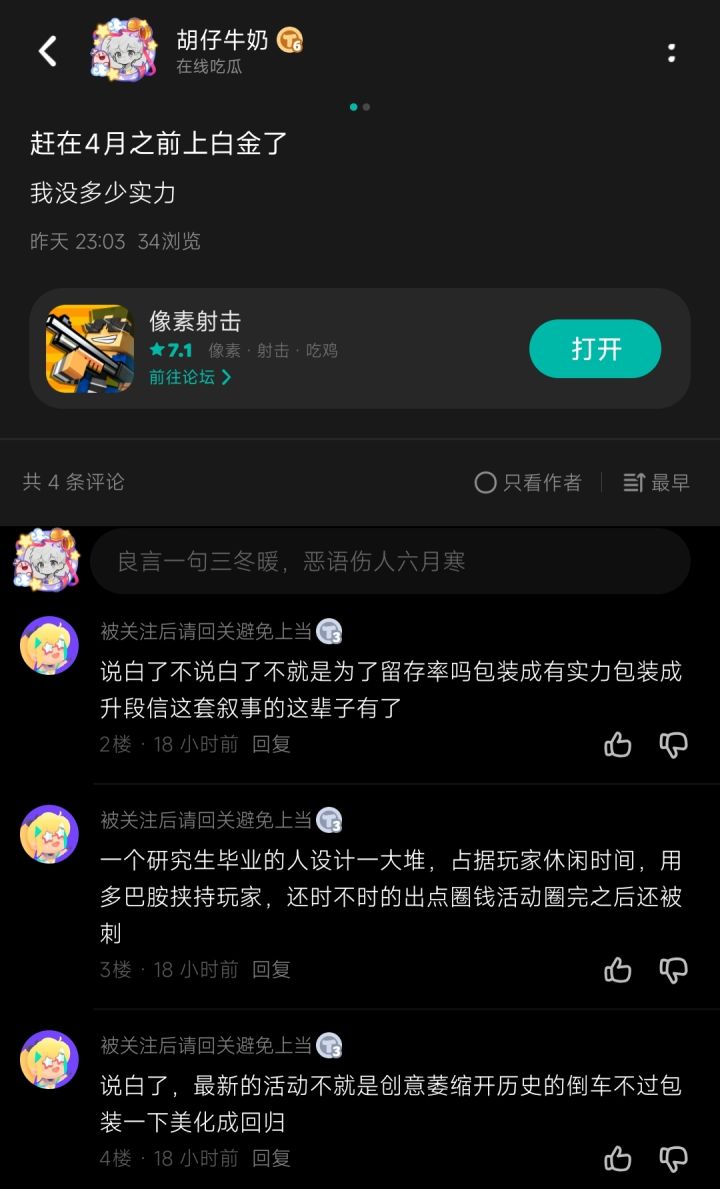Open the 像素射击 game icon
The width and height of the screenshot is (720, 1189).
[x=87, y=348]
